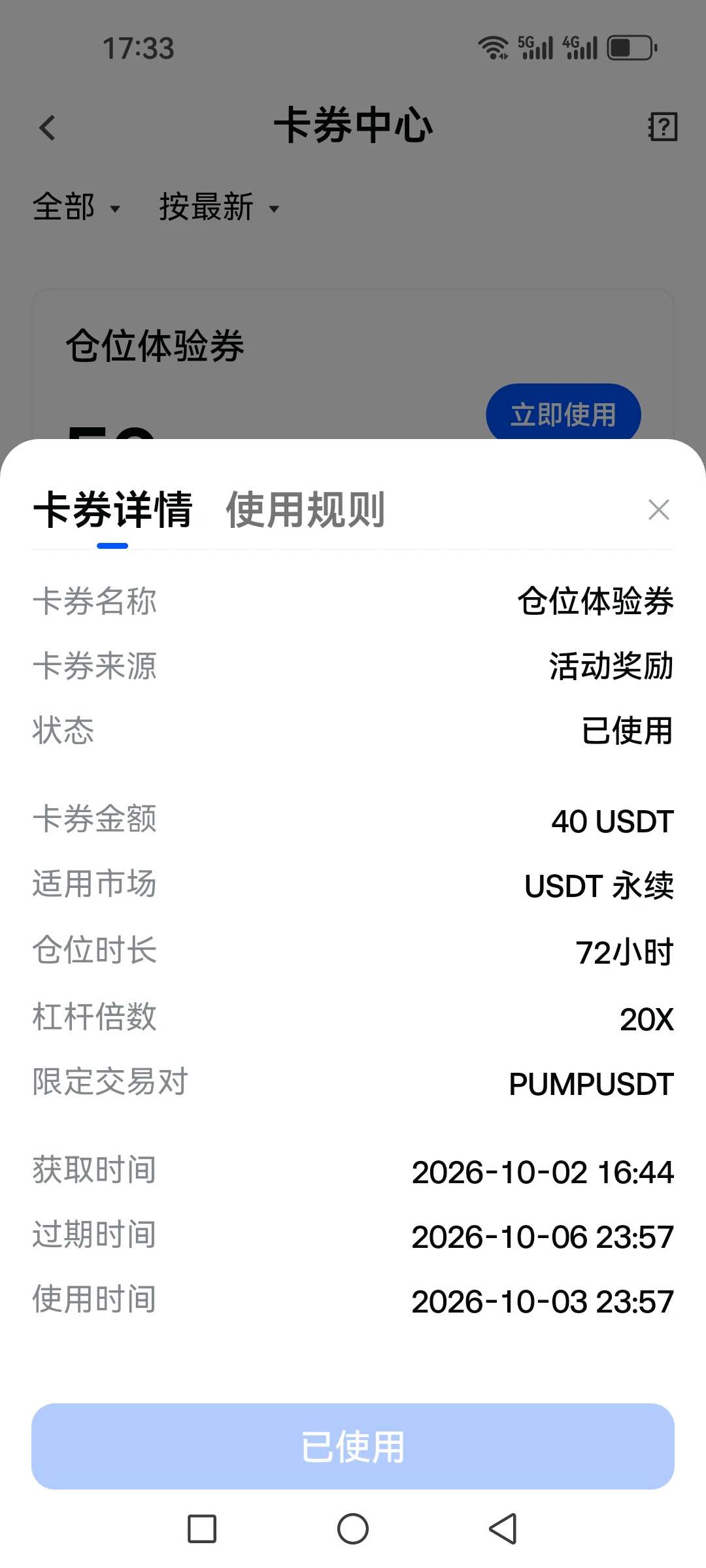Tap the 已使用 button at the bottom
Viewport: 706px width, 1568px height.
click(x=353, y=1446)
